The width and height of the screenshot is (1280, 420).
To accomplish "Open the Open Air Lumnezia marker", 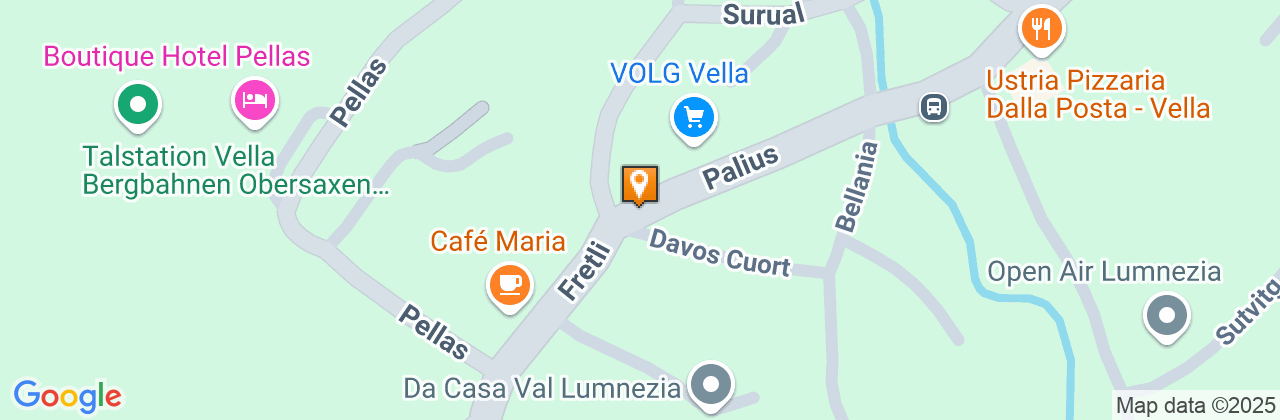I will click(x=1166, y=317).
